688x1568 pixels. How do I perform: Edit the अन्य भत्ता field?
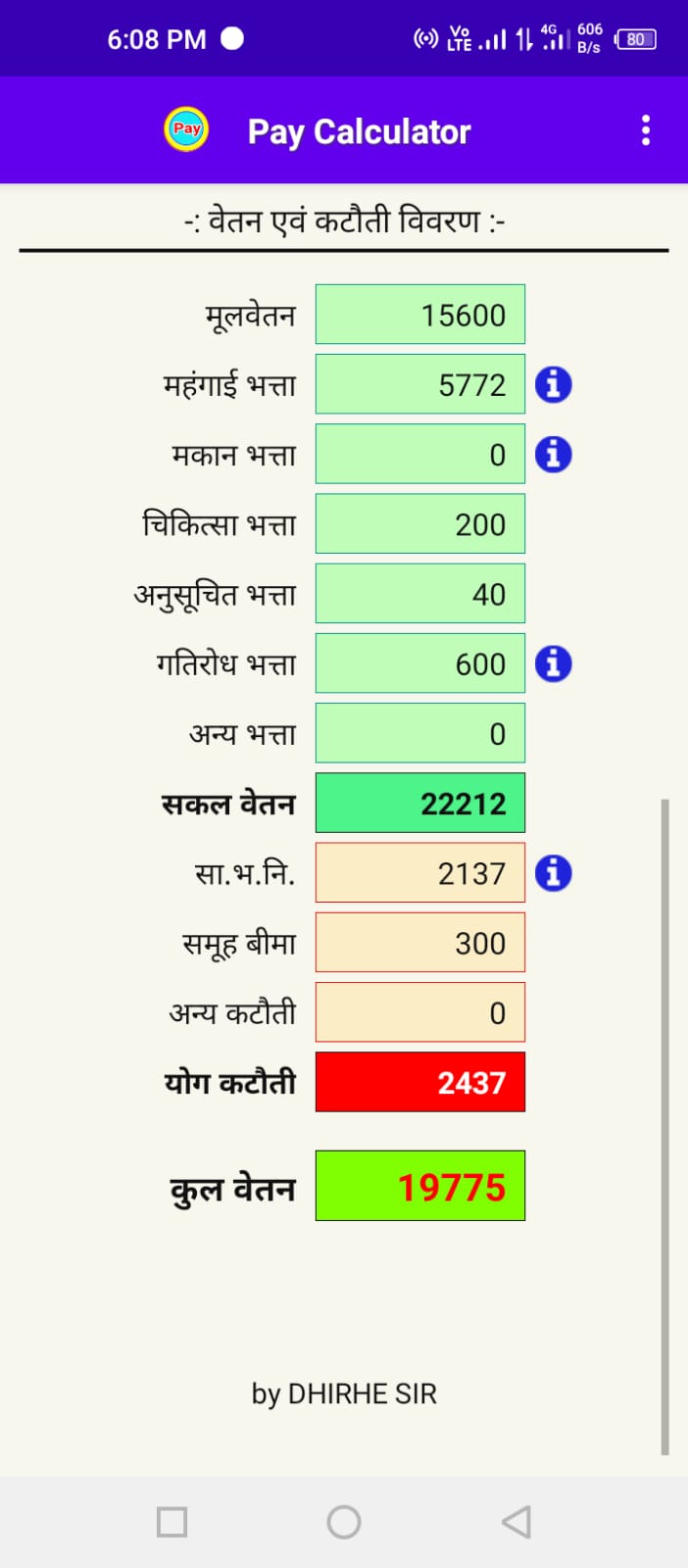420,733
